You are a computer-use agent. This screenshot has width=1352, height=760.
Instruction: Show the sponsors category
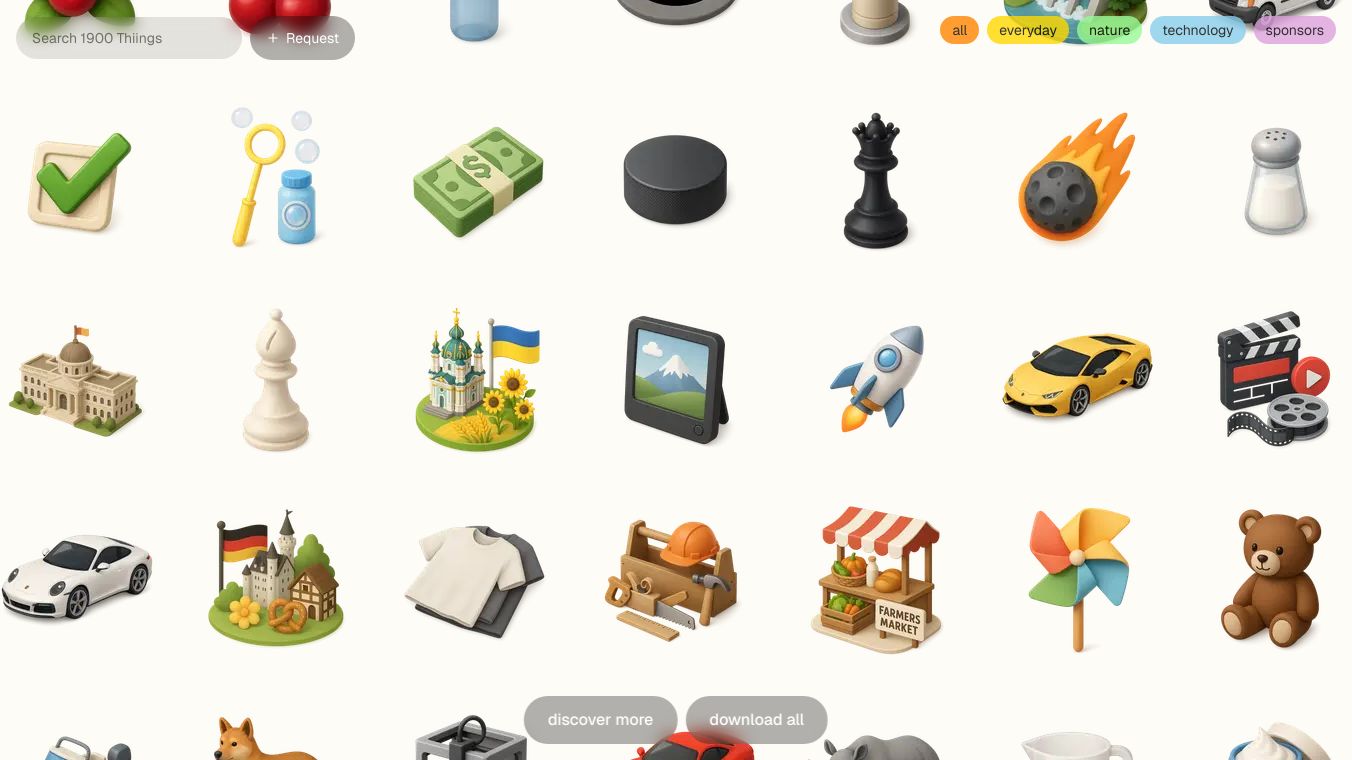(1294, 30)
